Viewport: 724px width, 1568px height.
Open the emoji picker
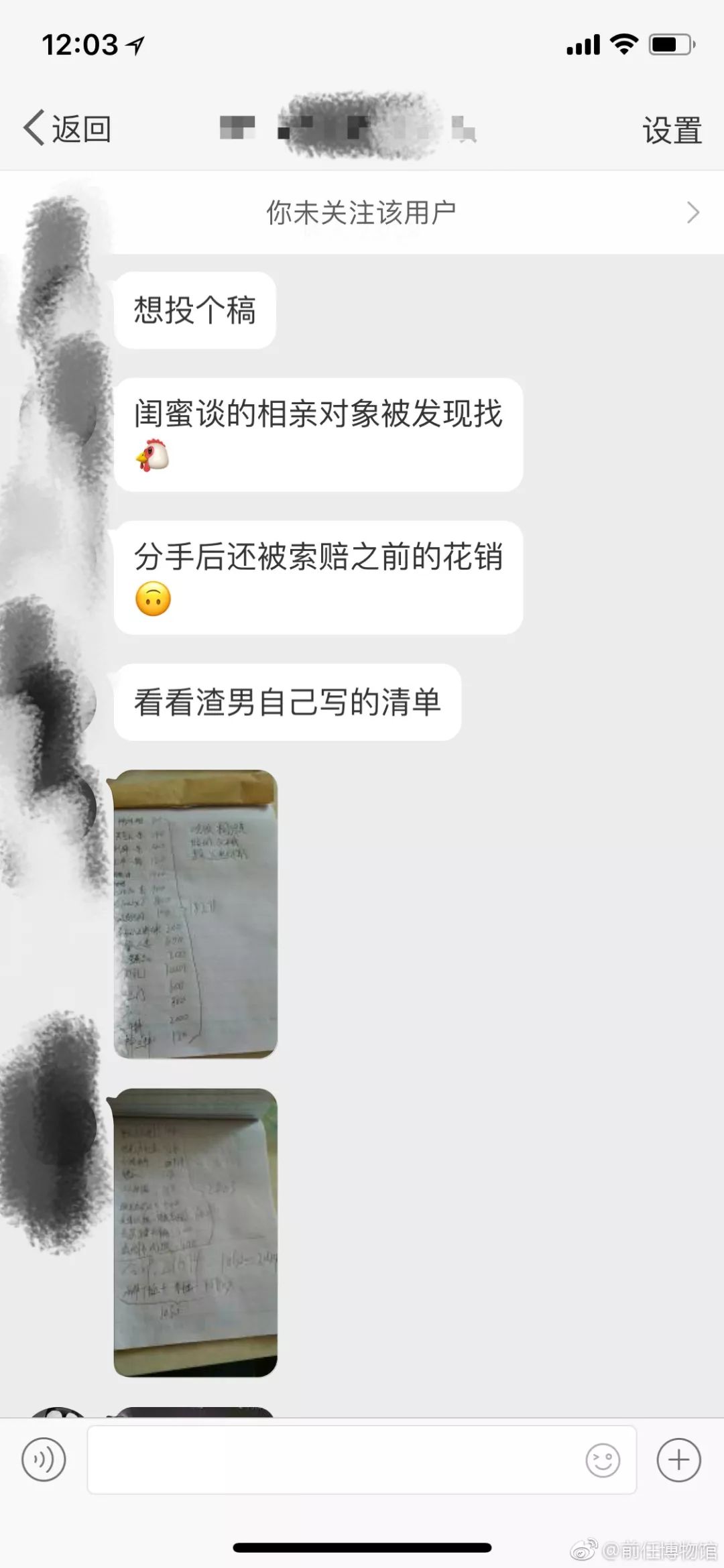tap(603, 1459)
